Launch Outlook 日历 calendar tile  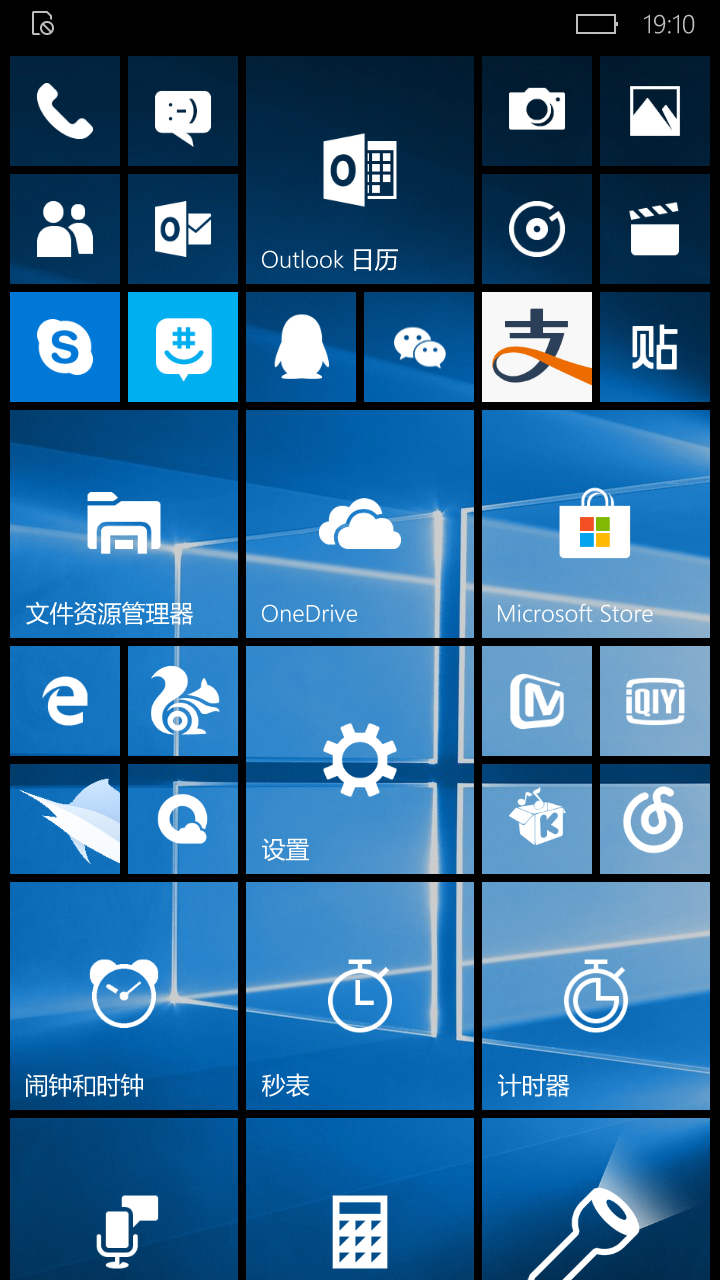(360, 170)
